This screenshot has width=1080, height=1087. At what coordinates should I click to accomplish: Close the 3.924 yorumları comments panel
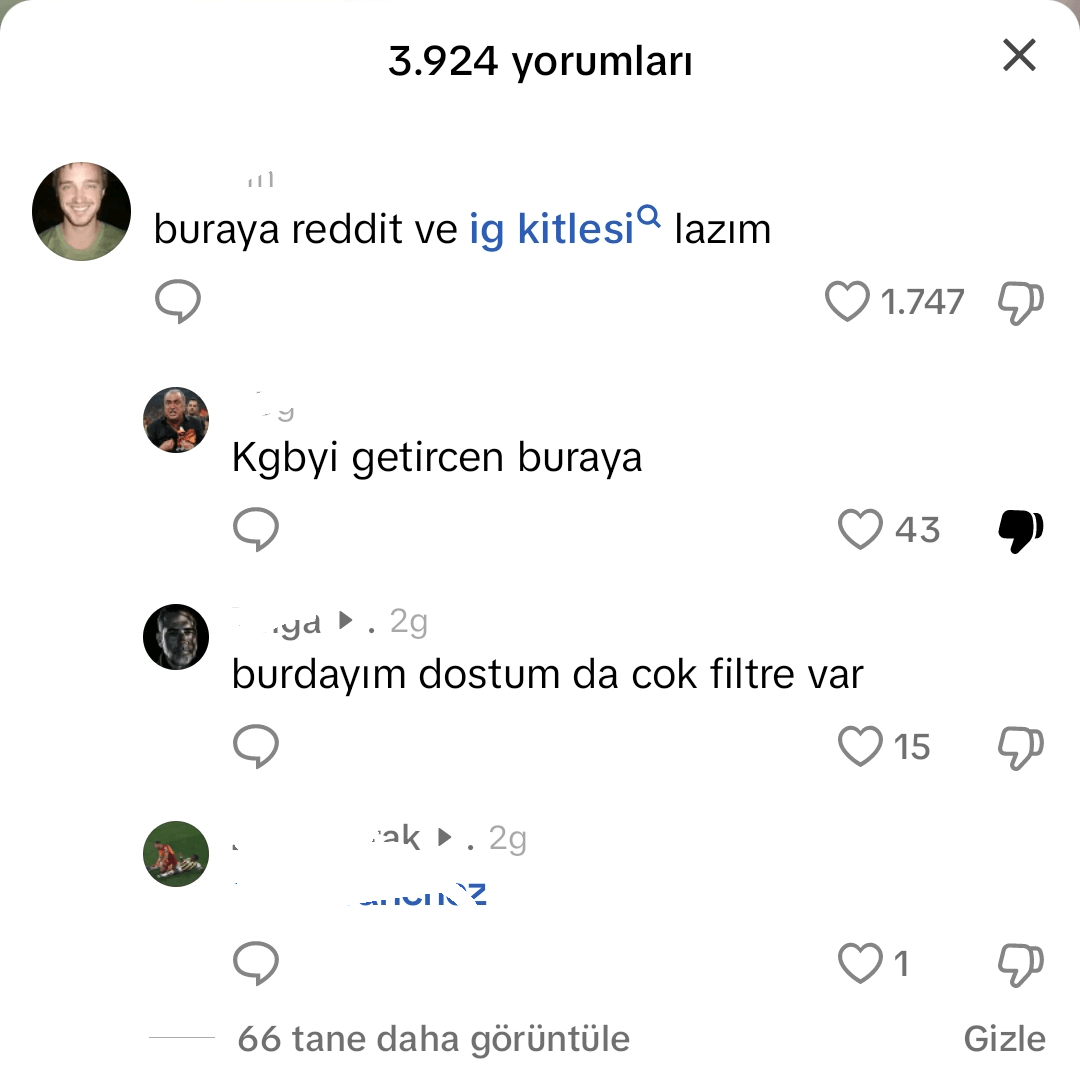[x=1018, y=56]
